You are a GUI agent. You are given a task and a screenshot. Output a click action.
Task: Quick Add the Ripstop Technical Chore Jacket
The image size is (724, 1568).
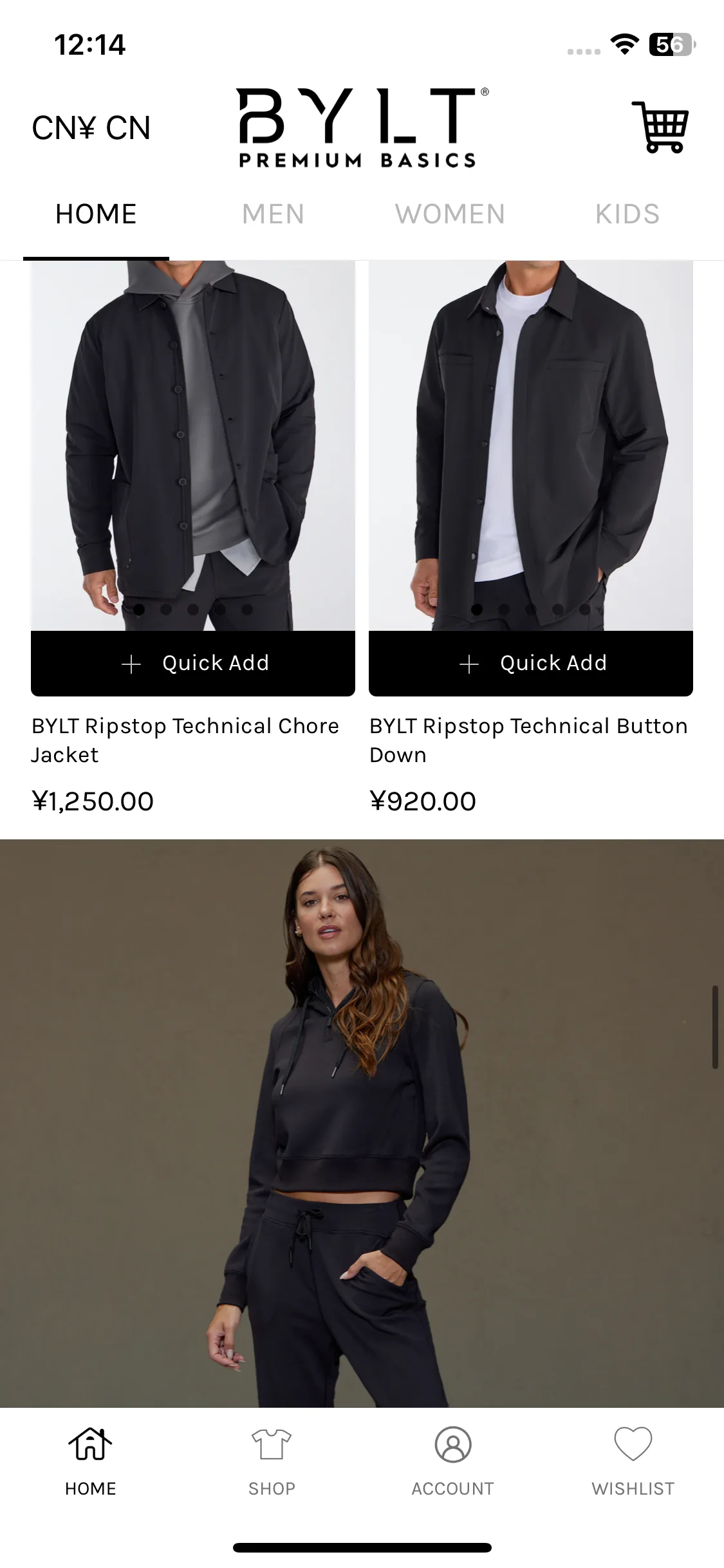point(193,663)
